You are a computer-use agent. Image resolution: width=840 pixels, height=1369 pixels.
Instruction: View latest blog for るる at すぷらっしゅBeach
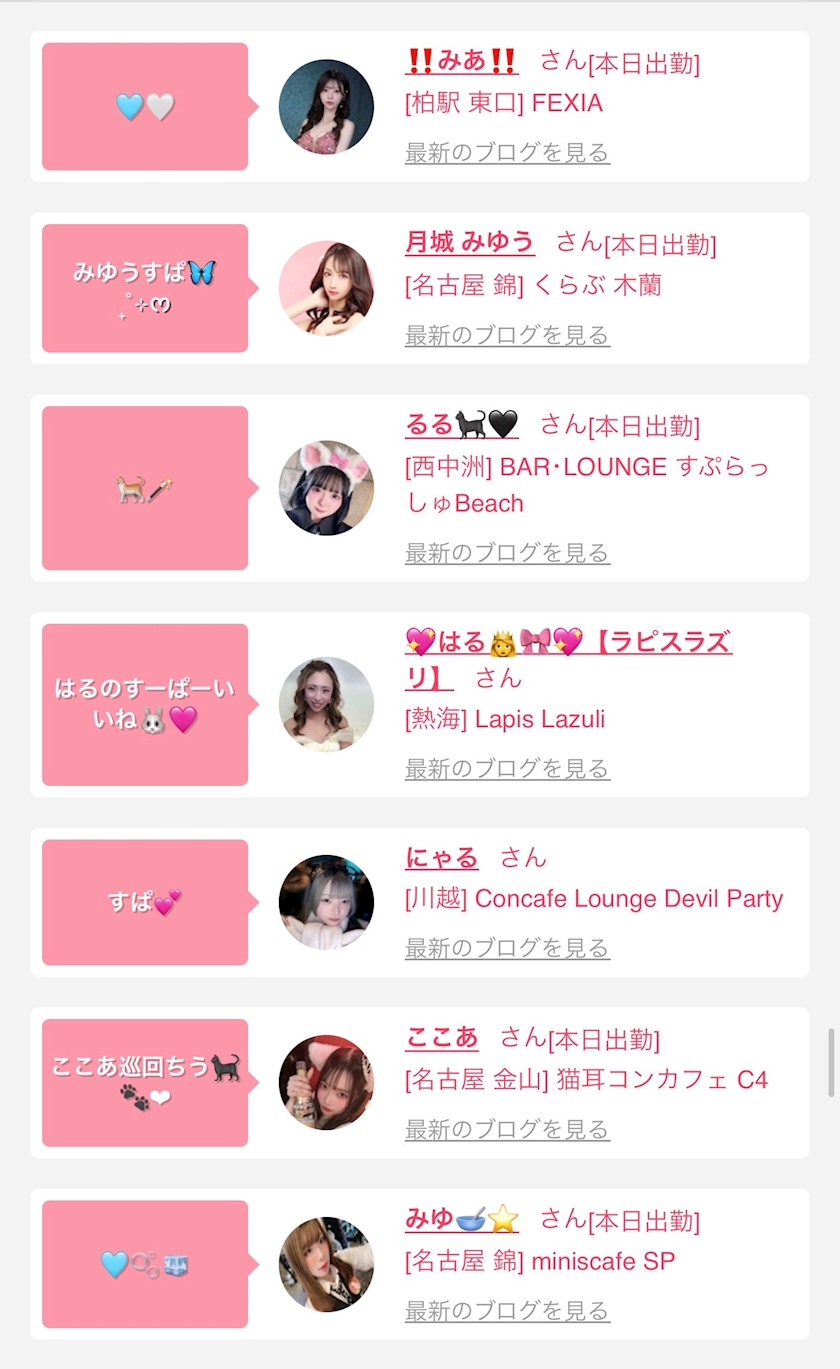click(507, 553)
